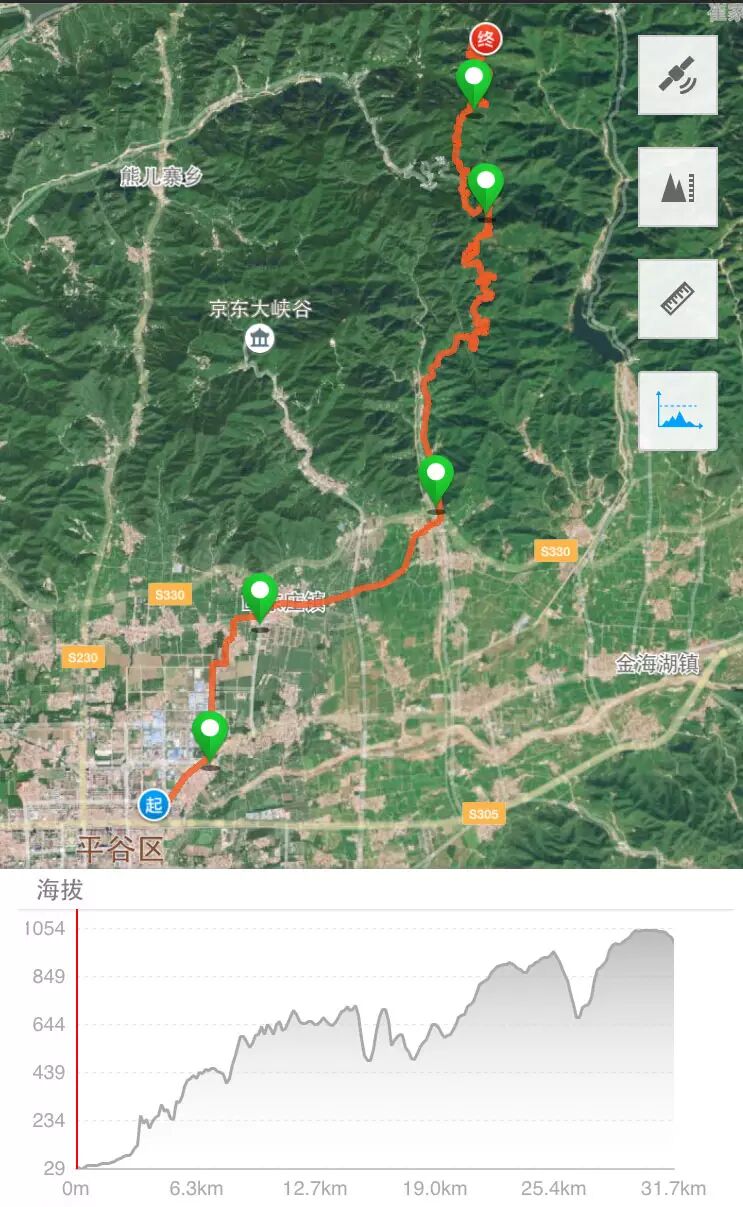The image size is (743, 1207).
Task: Tap the blue 起 start point marker
Action: [153, 803]
